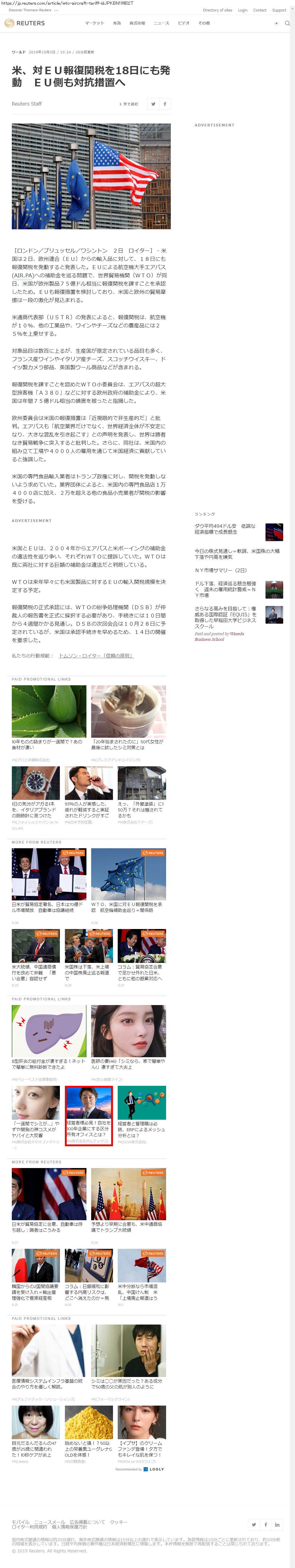Share the article on Facebook below the headline
This screenshot has height=1568, width=295.
pyautogui.click(x=165, y=104)
